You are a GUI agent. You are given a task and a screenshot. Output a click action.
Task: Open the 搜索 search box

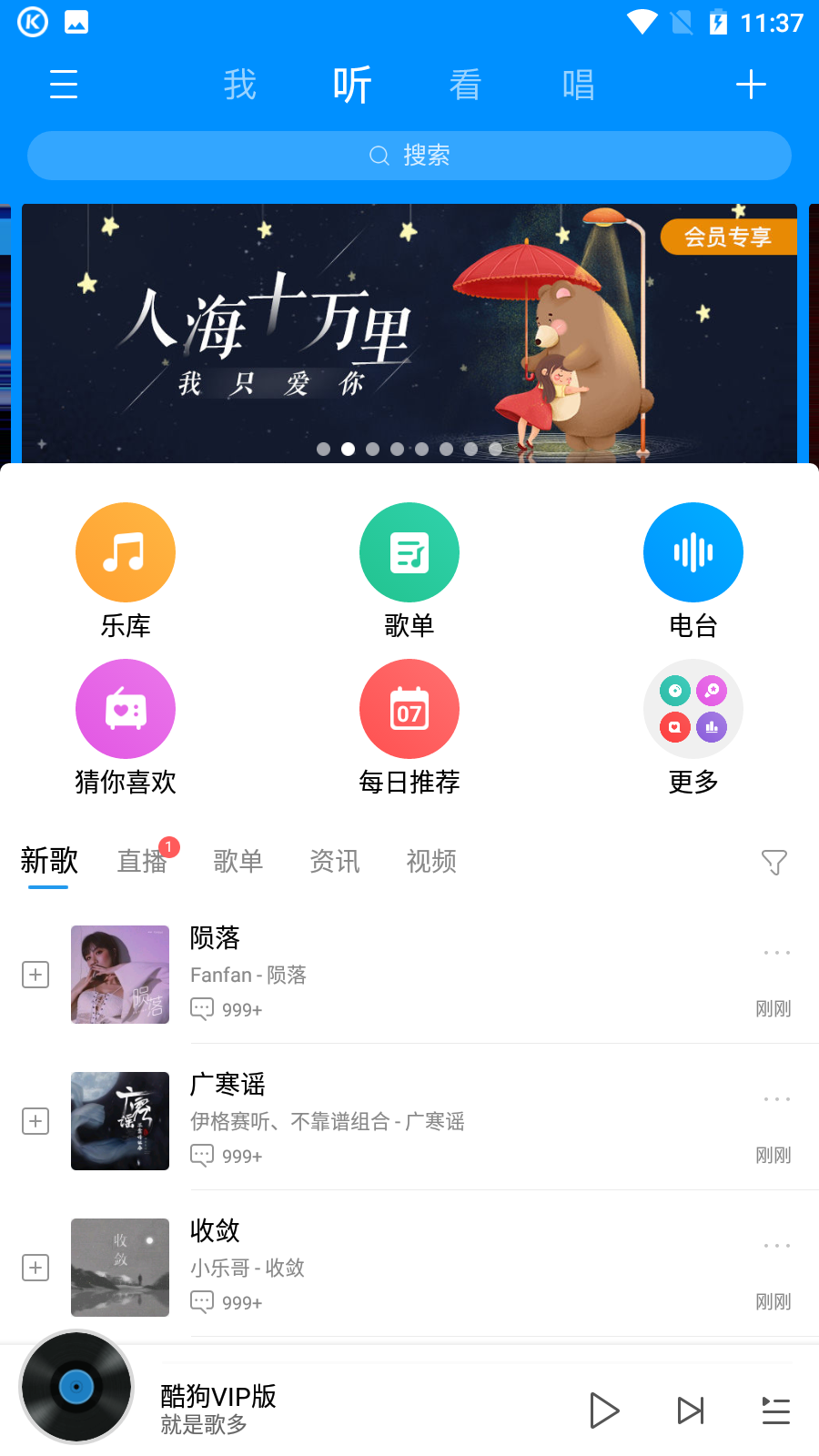coord(409,156)
